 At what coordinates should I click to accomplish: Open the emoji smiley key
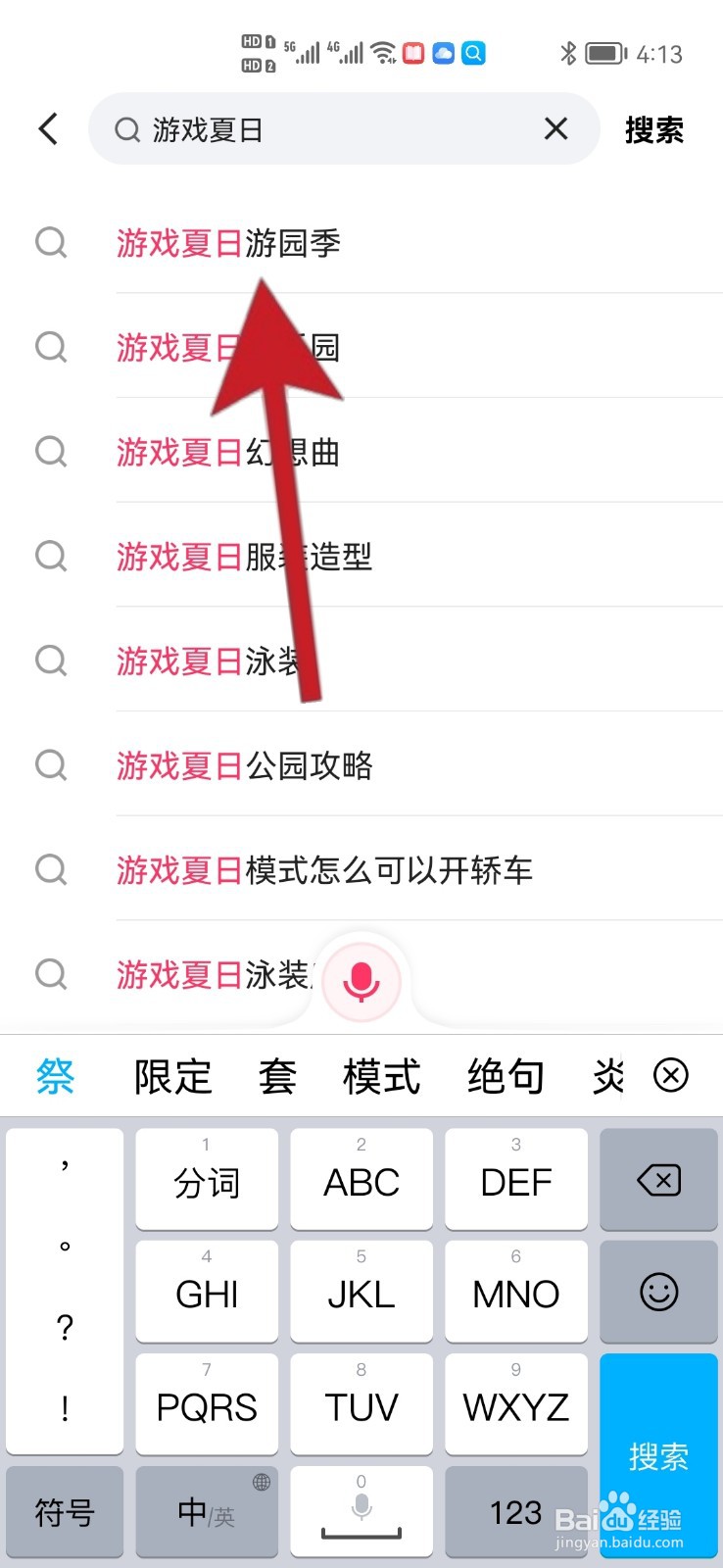click(x=657, y=1292)
